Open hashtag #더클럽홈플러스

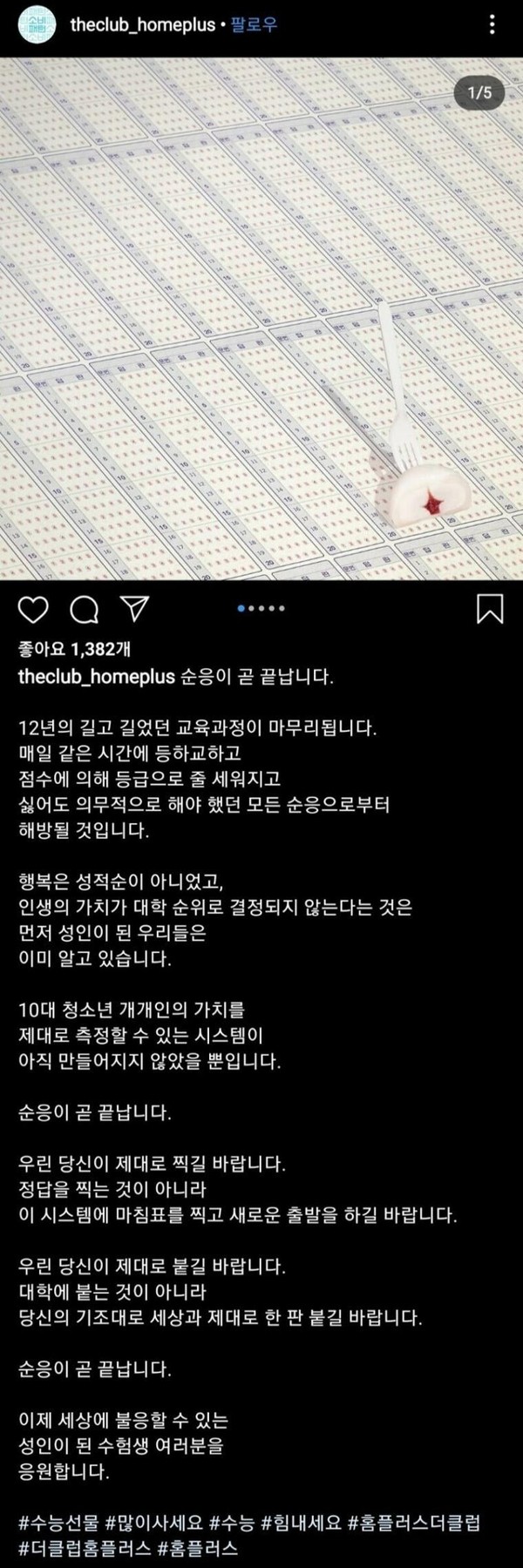coord(84,1548)
